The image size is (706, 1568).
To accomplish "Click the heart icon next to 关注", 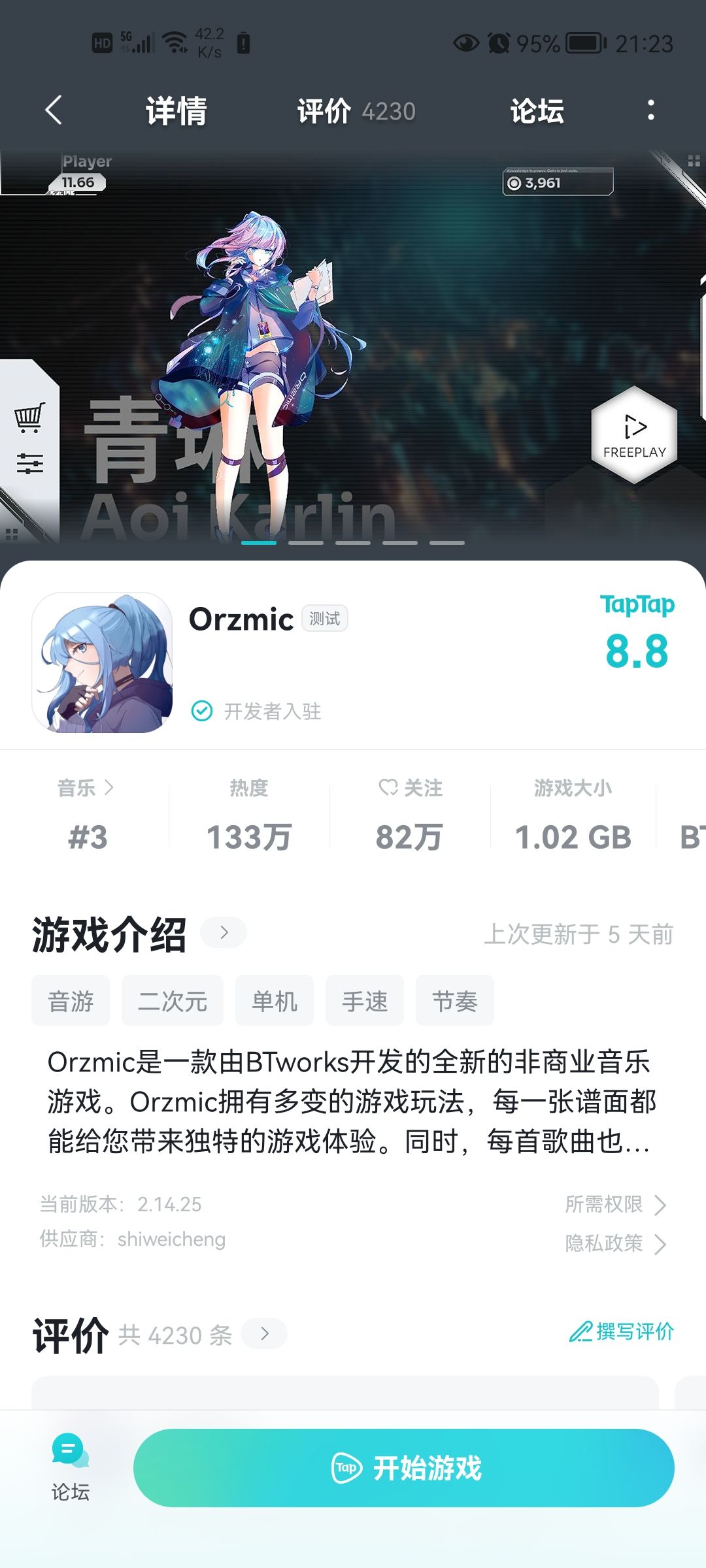I will [388, 788].
